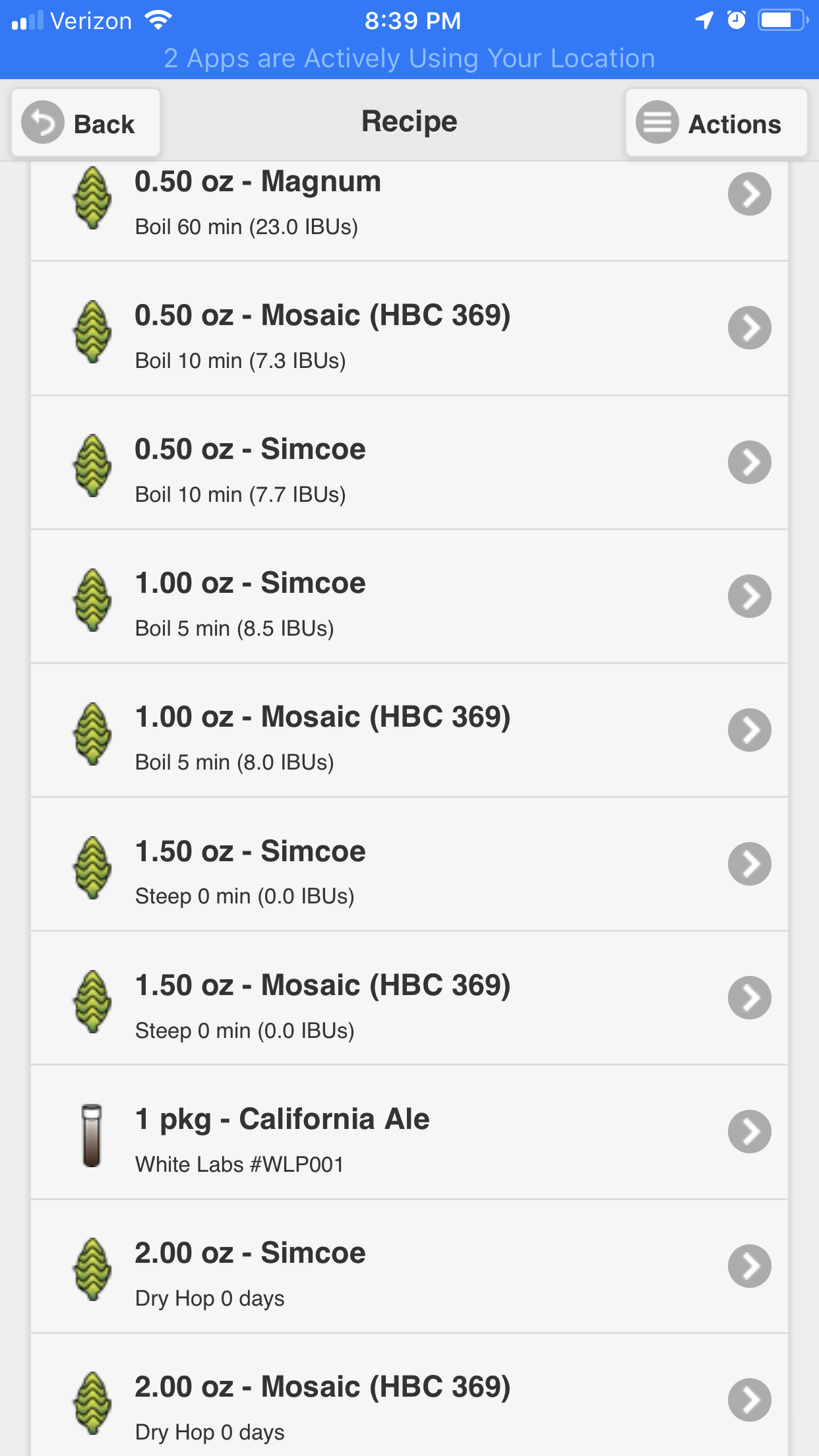Open California Ale yeast details
Viewport: 819px width, 1456px height.
coord(409,1132)
